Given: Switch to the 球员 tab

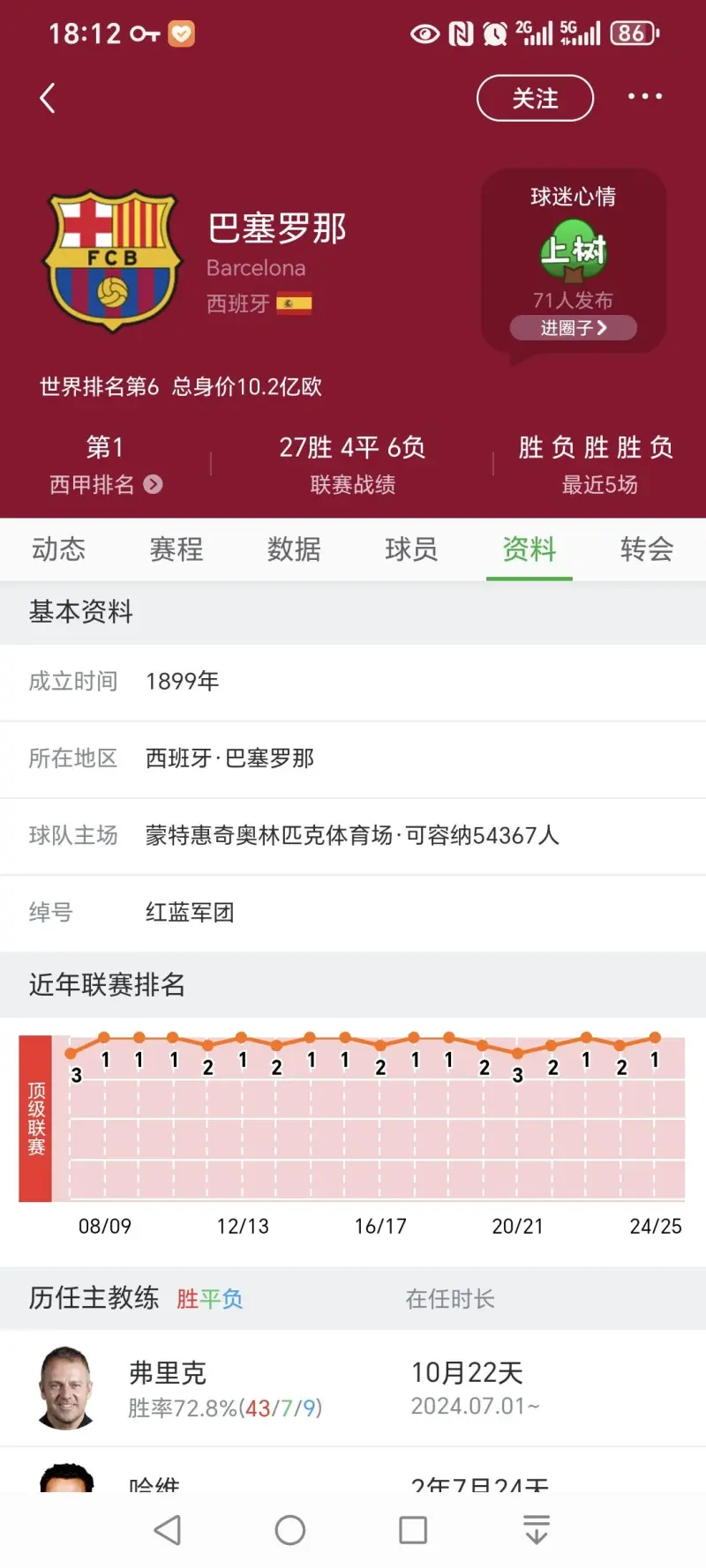Looking at the screenshot, I should [x=411, y=549].
